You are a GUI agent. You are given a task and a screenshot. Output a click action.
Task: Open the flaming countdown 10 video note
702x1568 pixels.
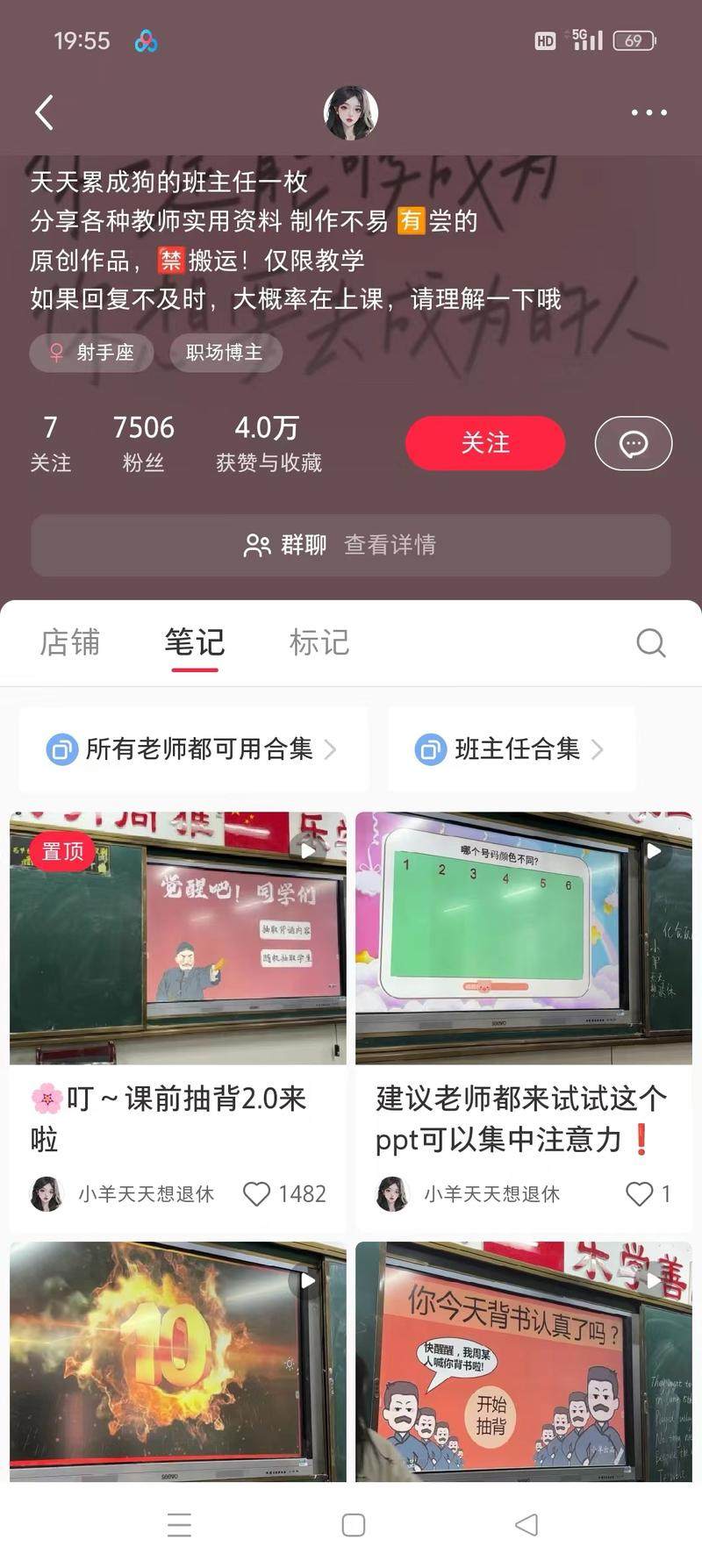point(178,1360)
